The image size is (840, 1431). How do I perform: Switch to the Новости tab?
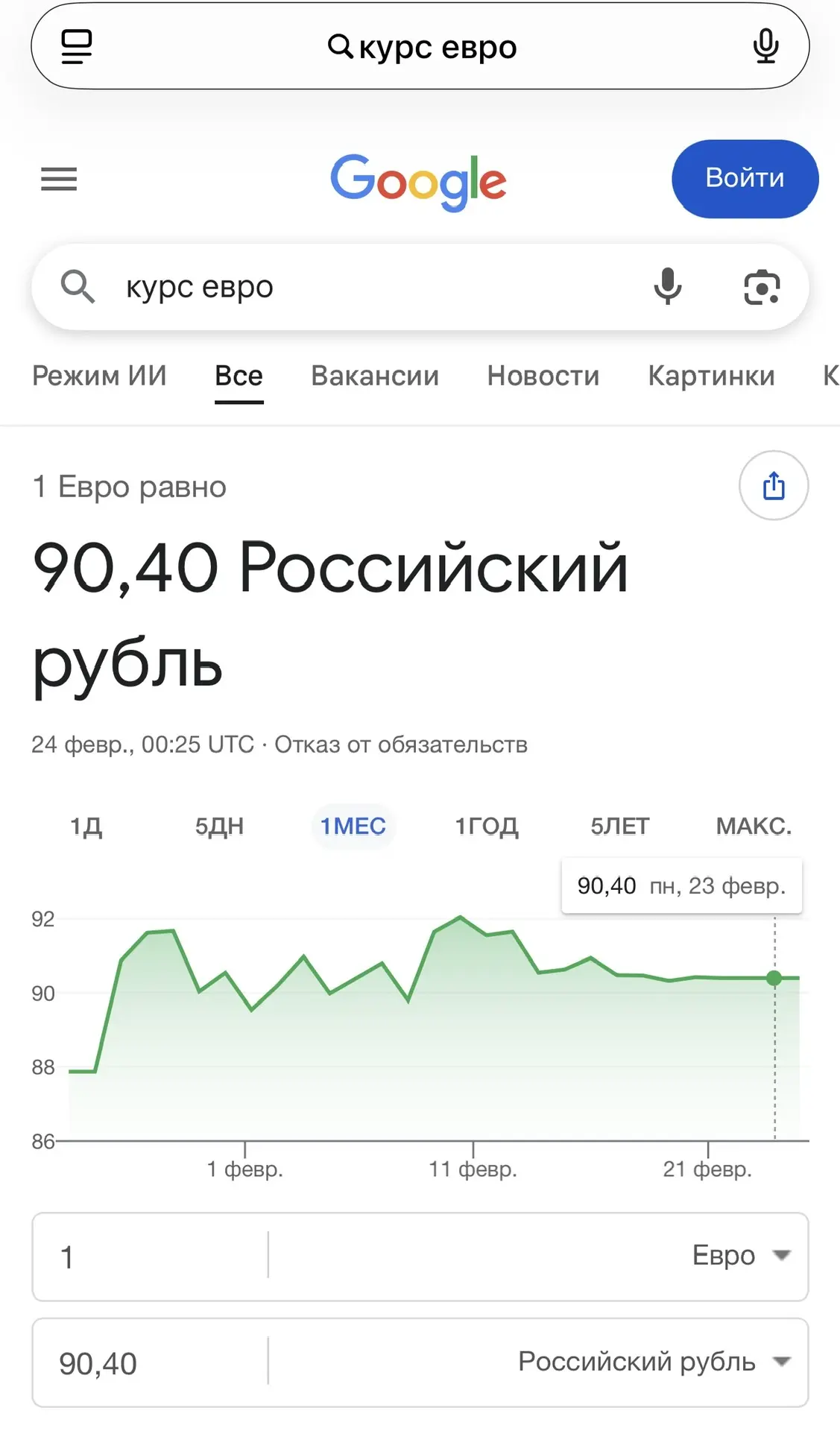(x=543, y=376)
